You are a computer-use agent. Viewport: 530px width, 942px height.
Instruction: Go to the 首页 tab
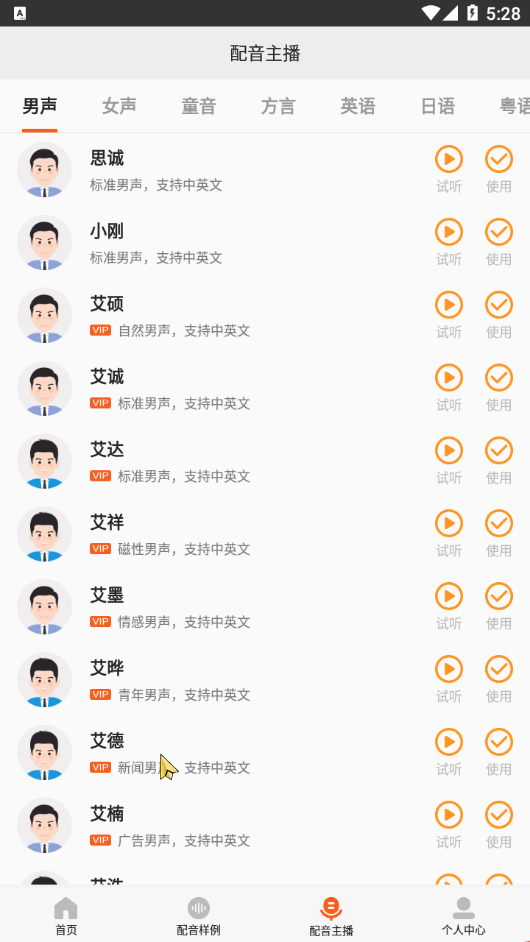[x=66, y=916]
